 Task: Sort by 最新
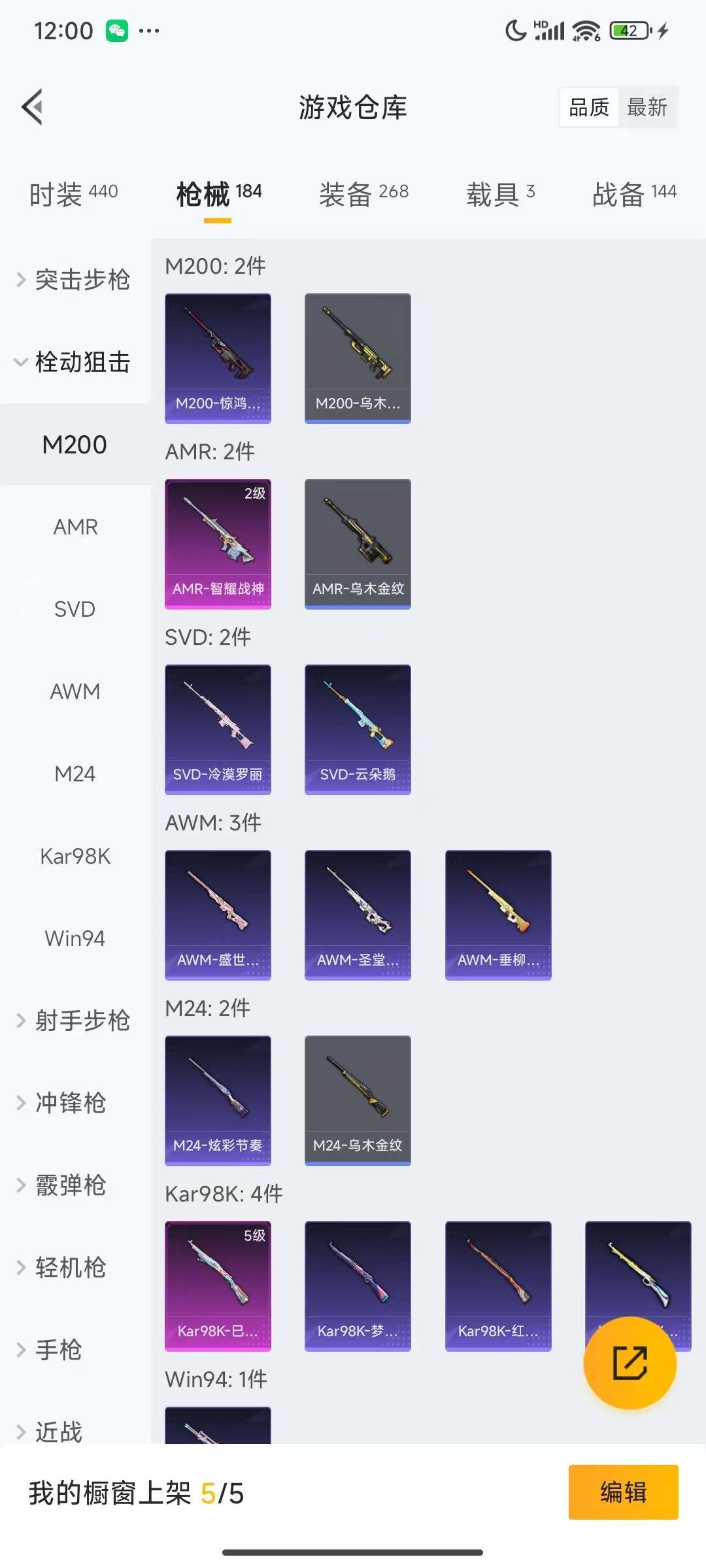coord(647,107)
